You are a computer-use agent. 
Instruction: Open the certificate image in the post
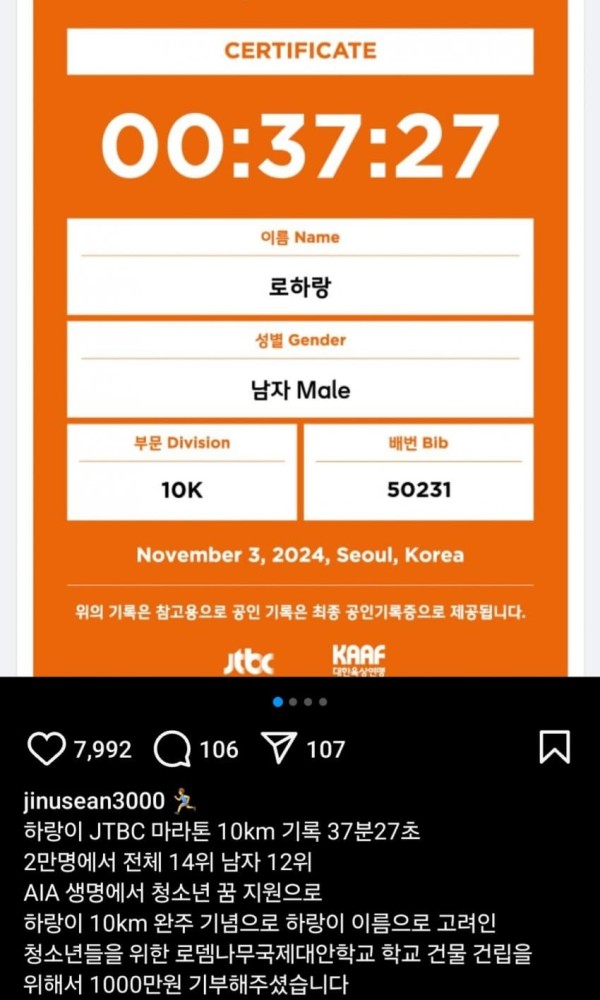point(300,340)
